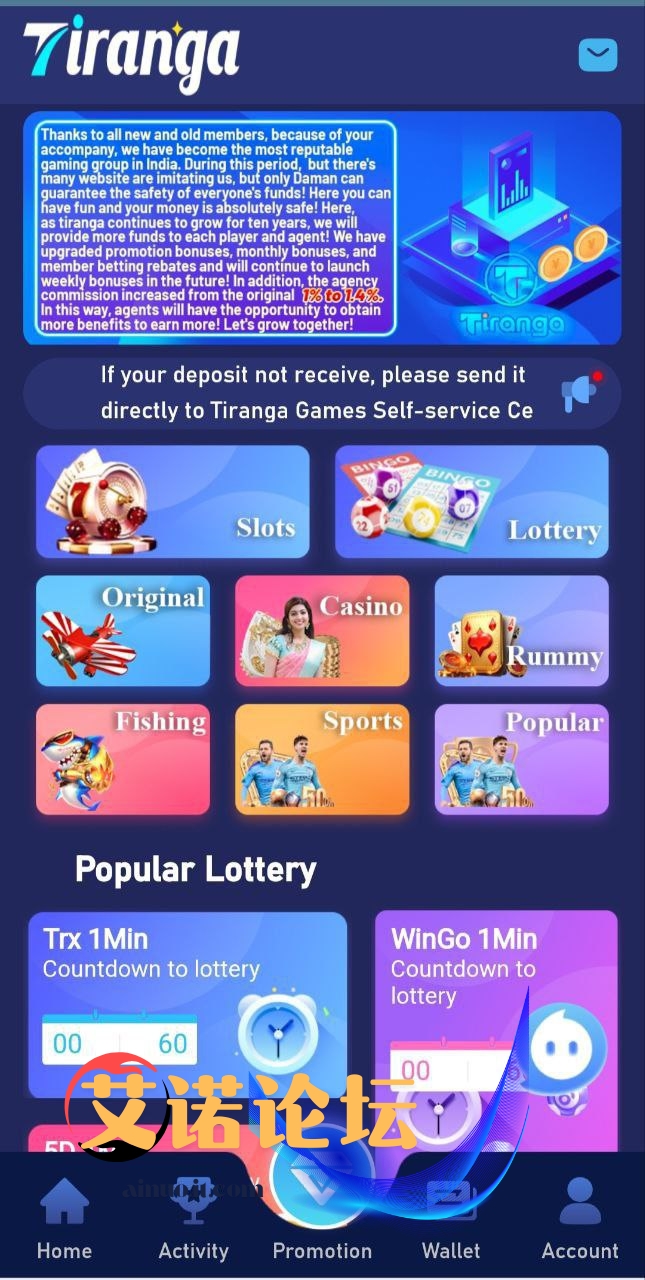
Task: Open the WinGo 1Min lottery card
Action: [x=495, y=1000]
